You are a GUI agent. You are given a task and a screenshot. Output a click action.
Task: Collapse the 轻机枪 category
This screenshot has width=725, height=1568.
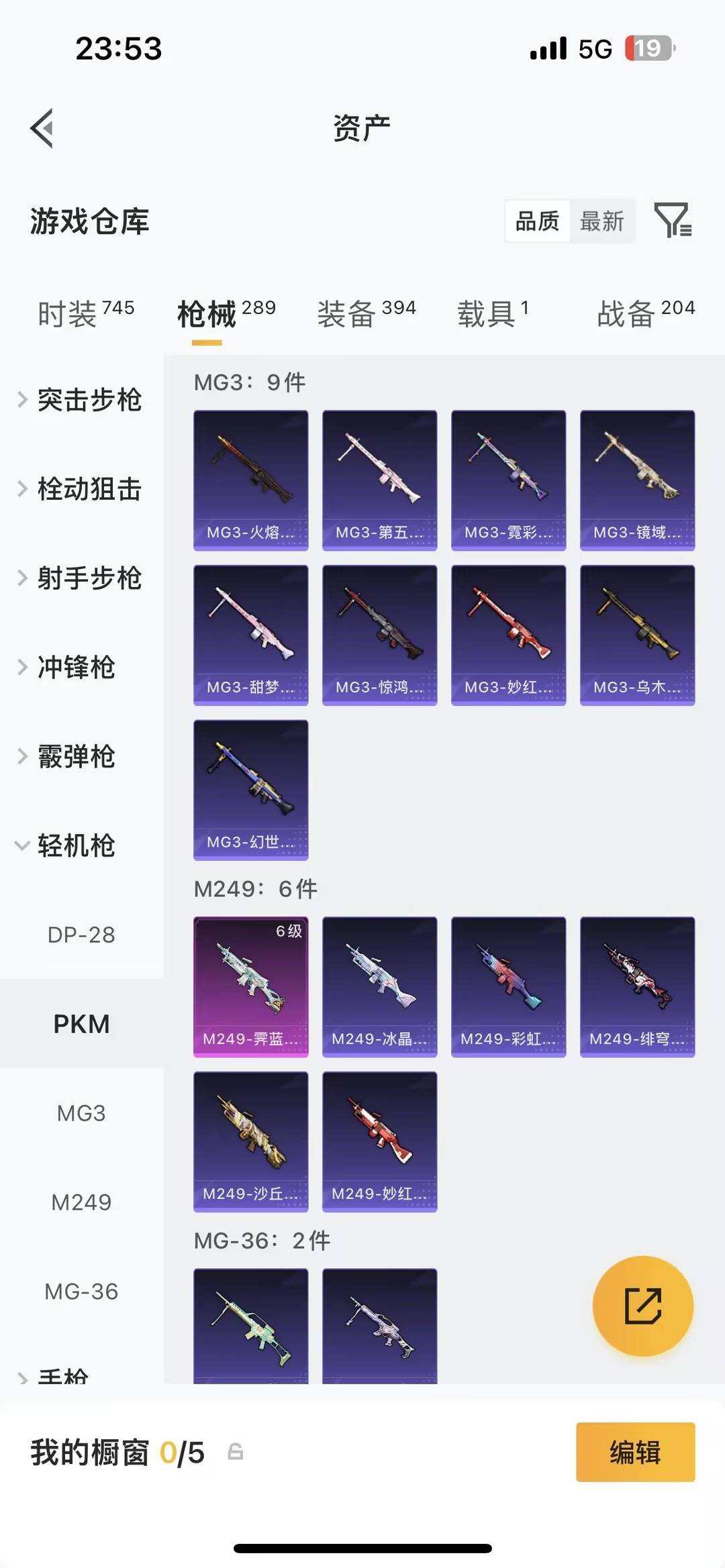tap(79, 847)
